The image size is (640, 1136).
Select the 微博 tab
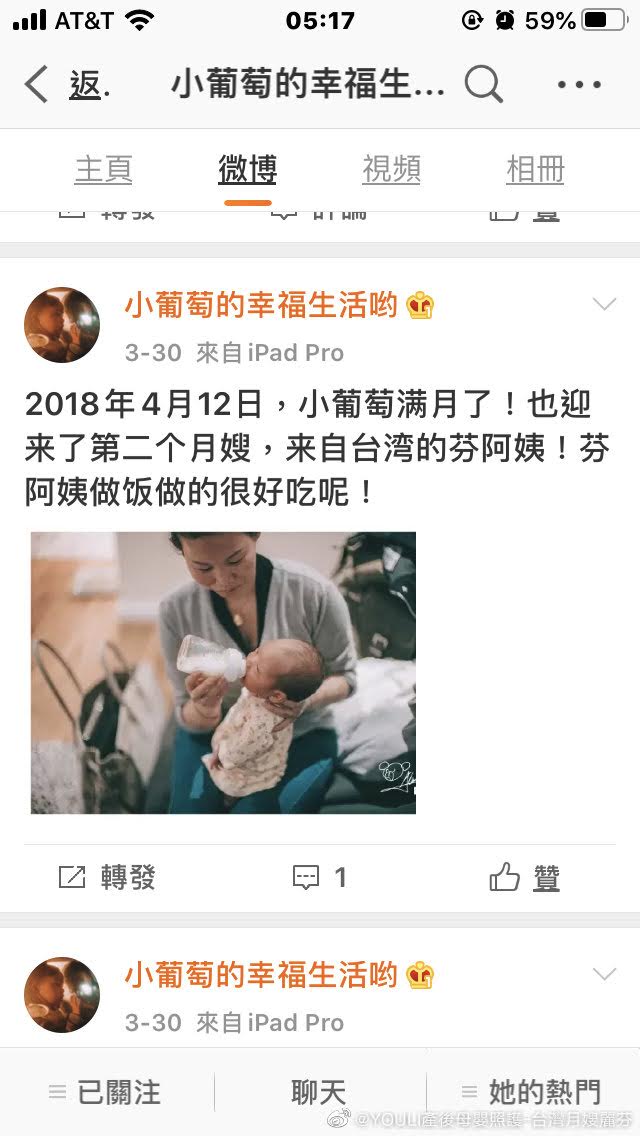pos(247,170)
